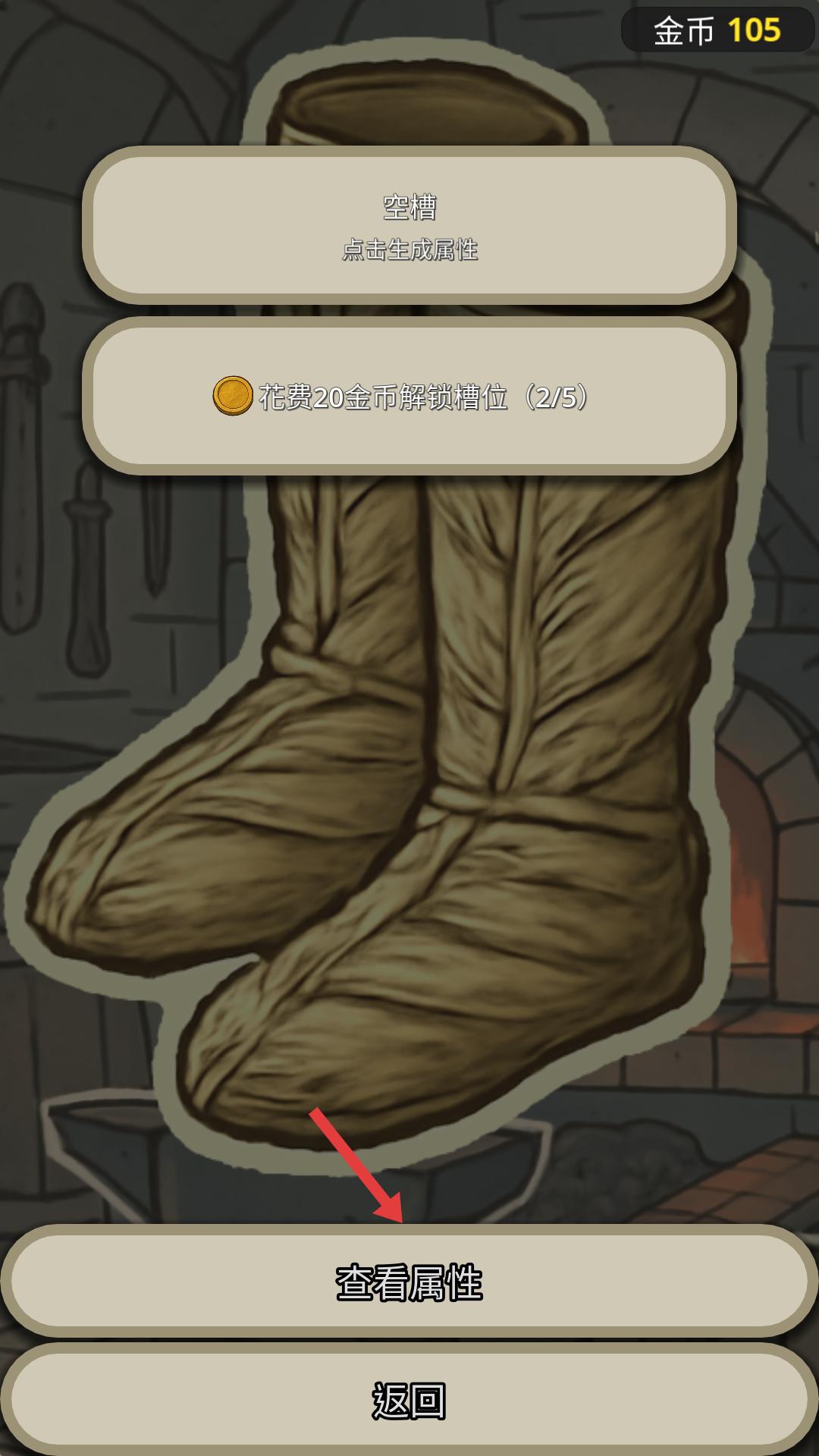The width and height of the screenshot is (819, 1456).
Task: Tap the empty slot to generate attribute
Action: point(409,225)
